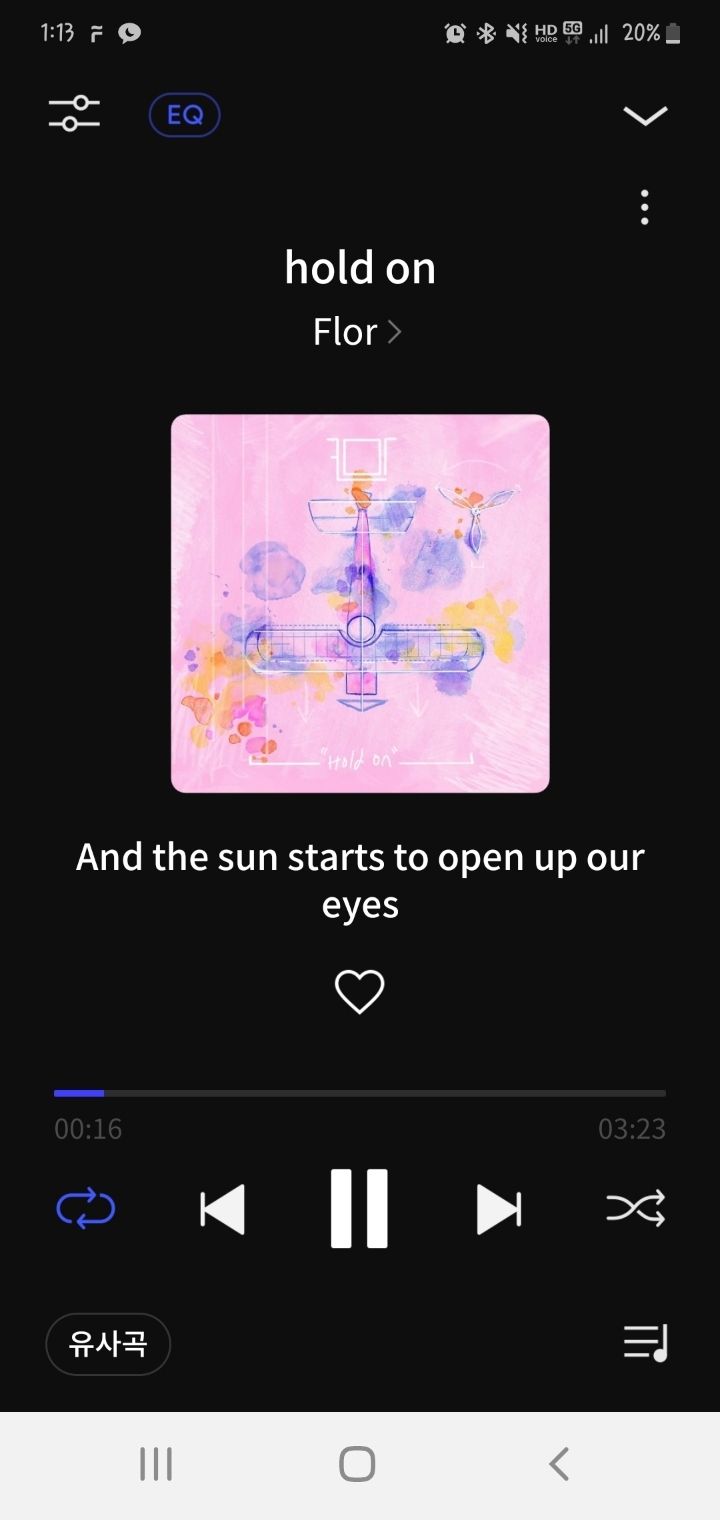Tap the playback progress bar
720x1520 pixels.
click(x=360, y=1093)
